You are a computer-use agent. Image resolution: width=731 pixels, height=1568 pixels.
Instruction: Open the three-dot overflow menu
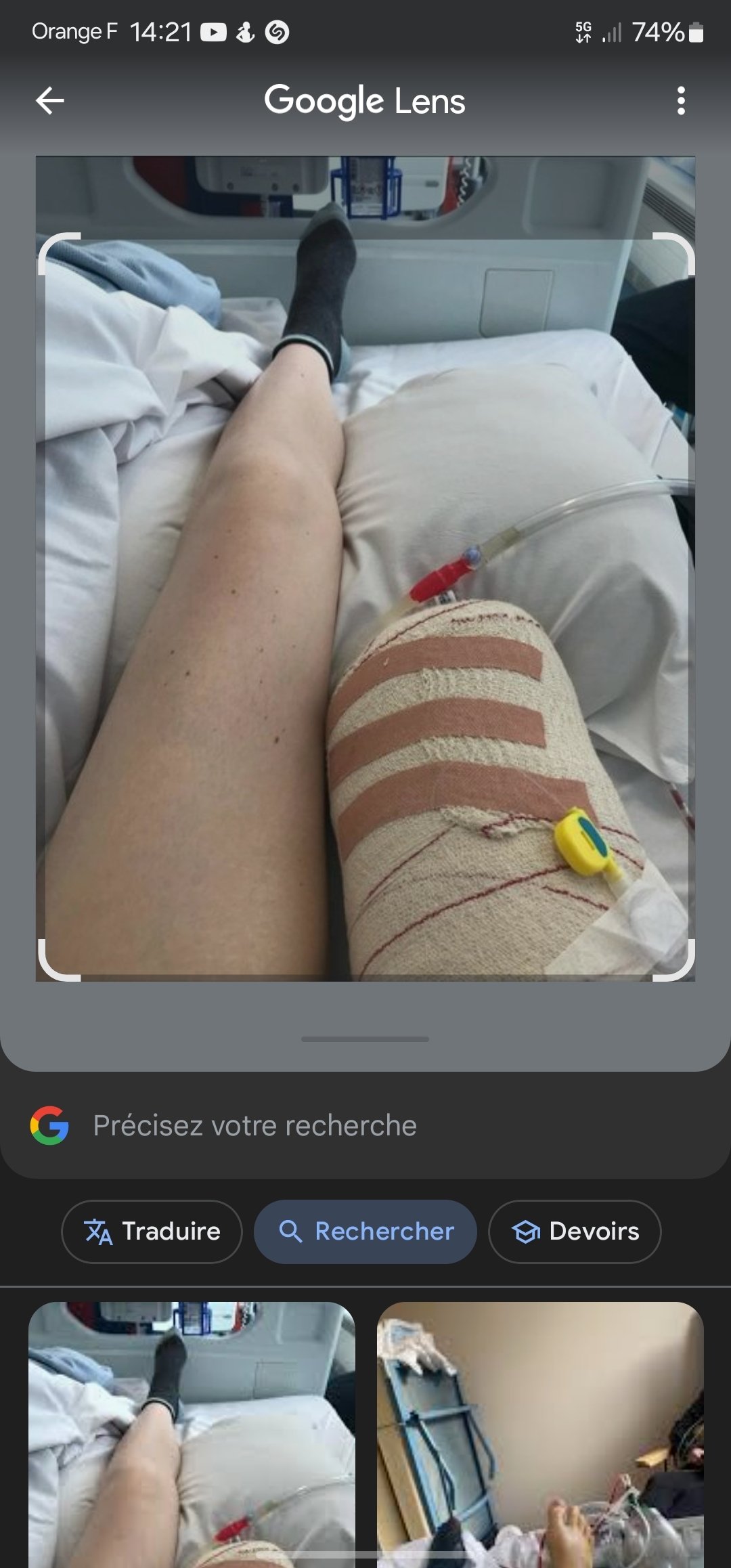tap(681, 101)
